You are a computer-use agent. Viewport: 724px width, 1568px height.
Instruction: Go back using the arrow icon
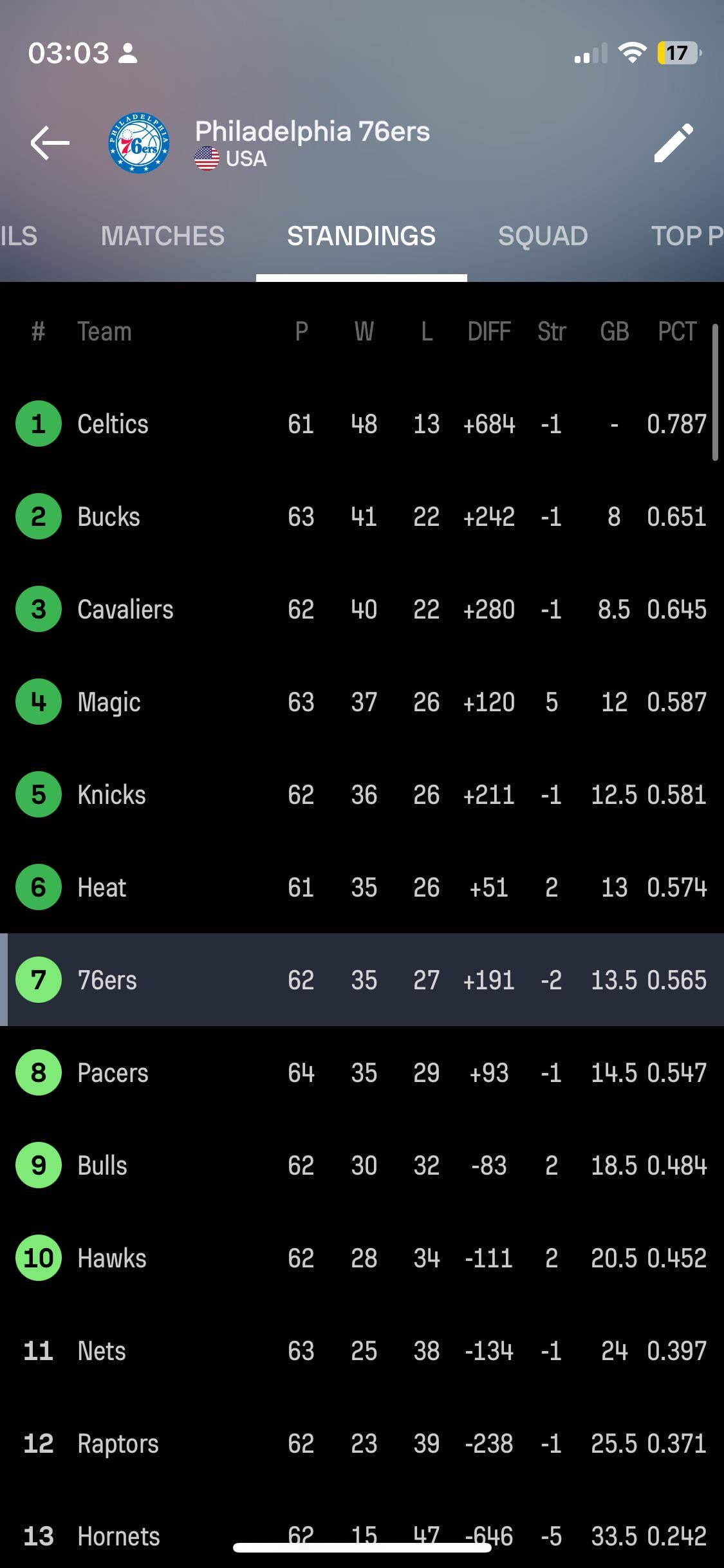(50, 142)
